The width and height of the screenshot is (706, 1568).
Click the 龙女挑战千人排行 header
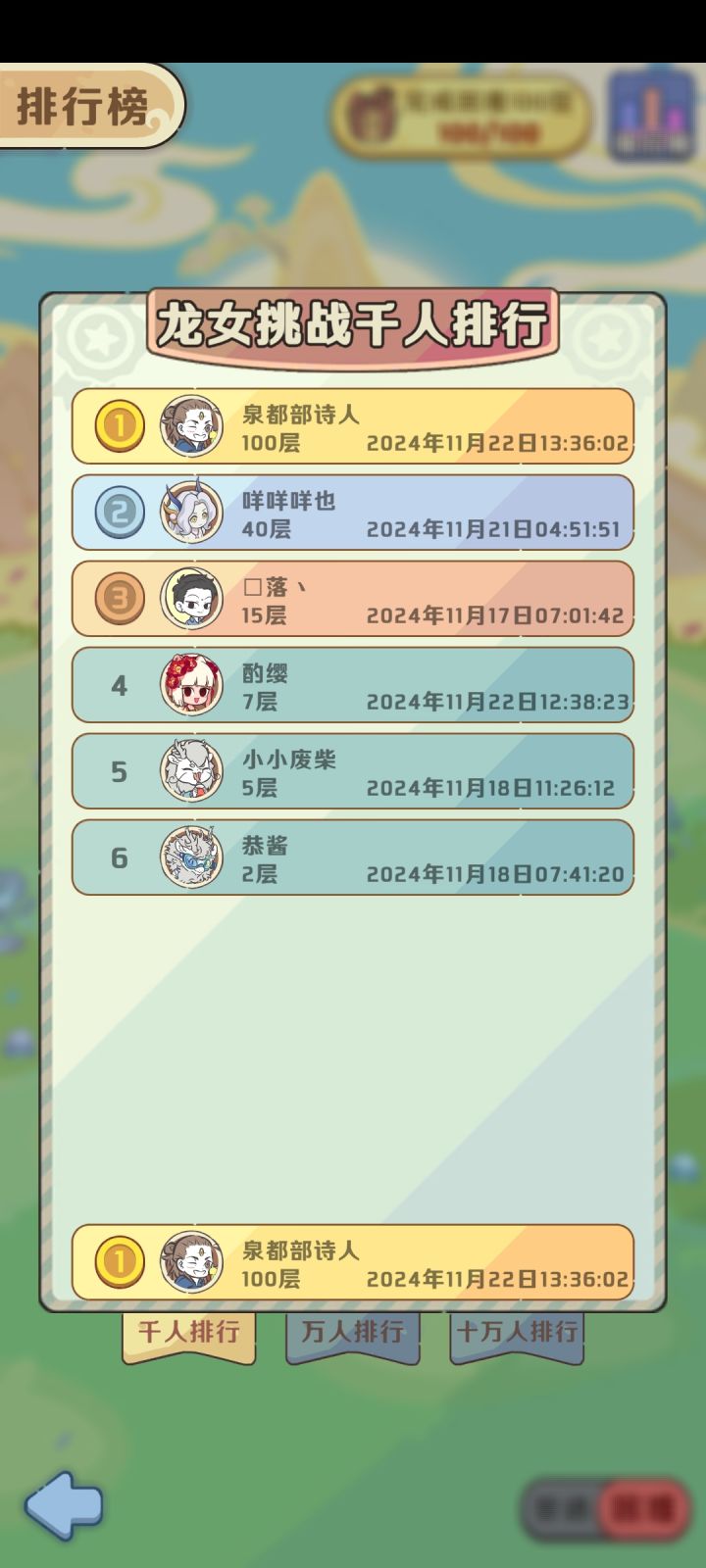click(353, 325)
